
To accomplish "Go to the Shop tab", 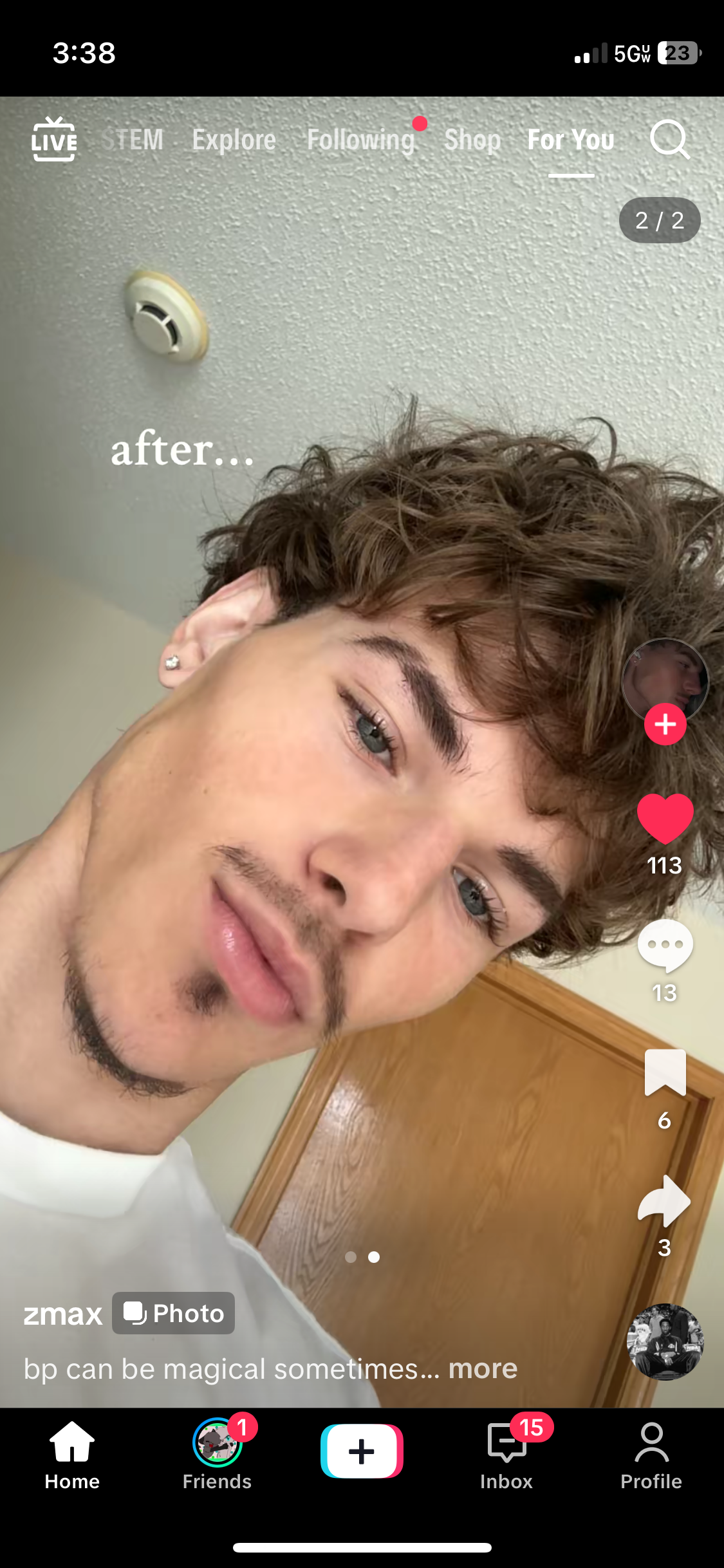I will pos(472,140).
